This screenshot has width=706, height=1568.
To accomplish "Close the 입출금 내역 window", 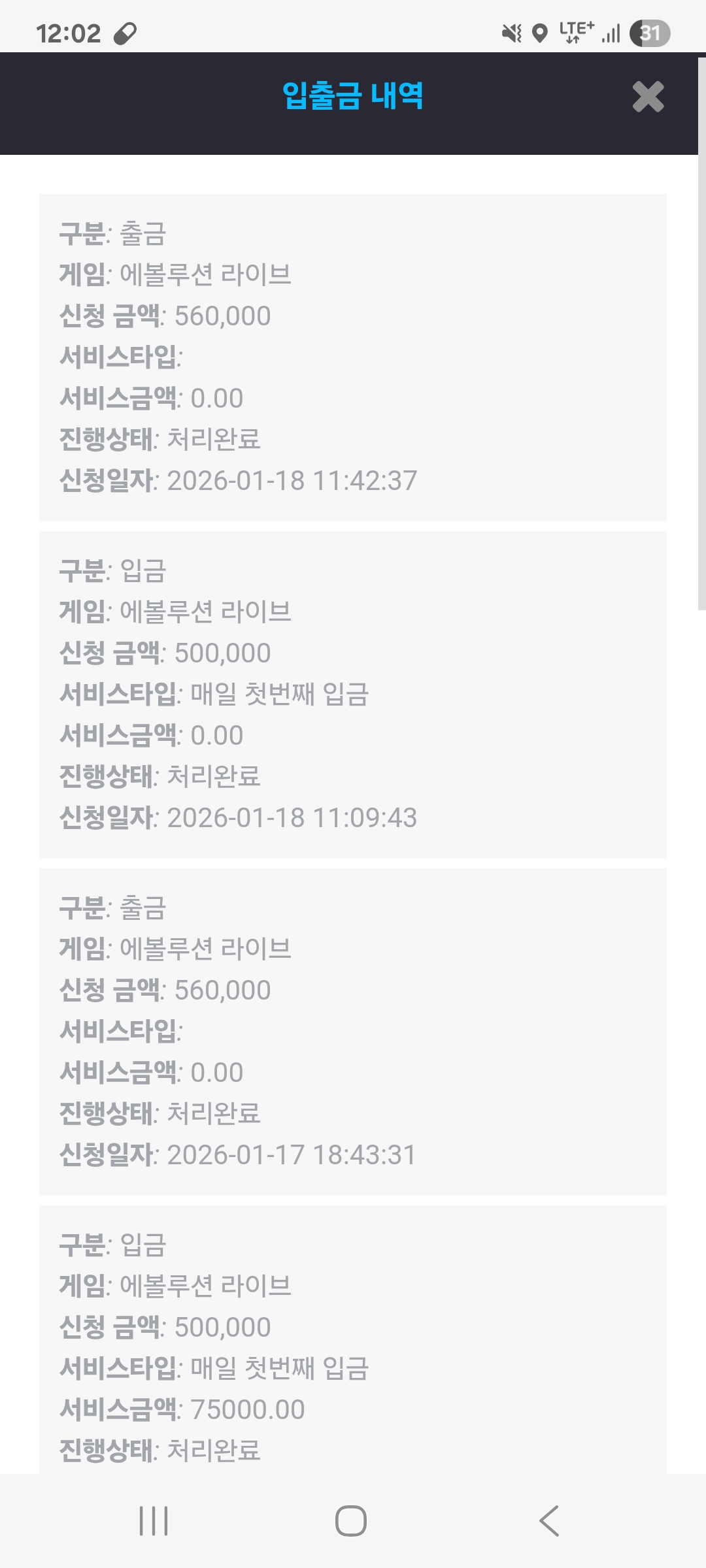I will pos(648,97).
